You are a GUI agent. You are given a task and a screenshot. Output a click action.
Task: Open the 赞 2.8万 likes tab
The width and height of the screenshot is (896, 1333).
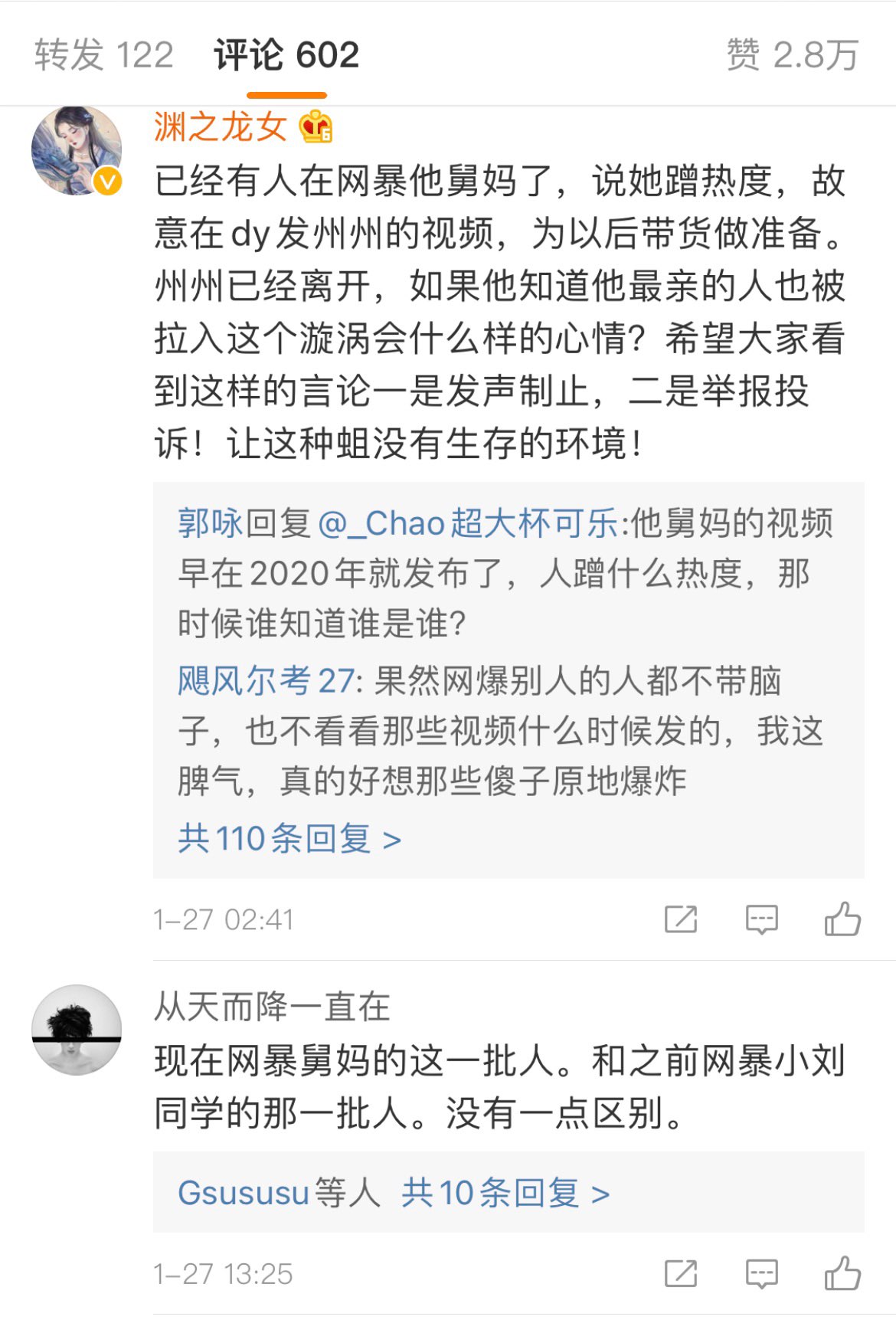click(x=791, y=55)
